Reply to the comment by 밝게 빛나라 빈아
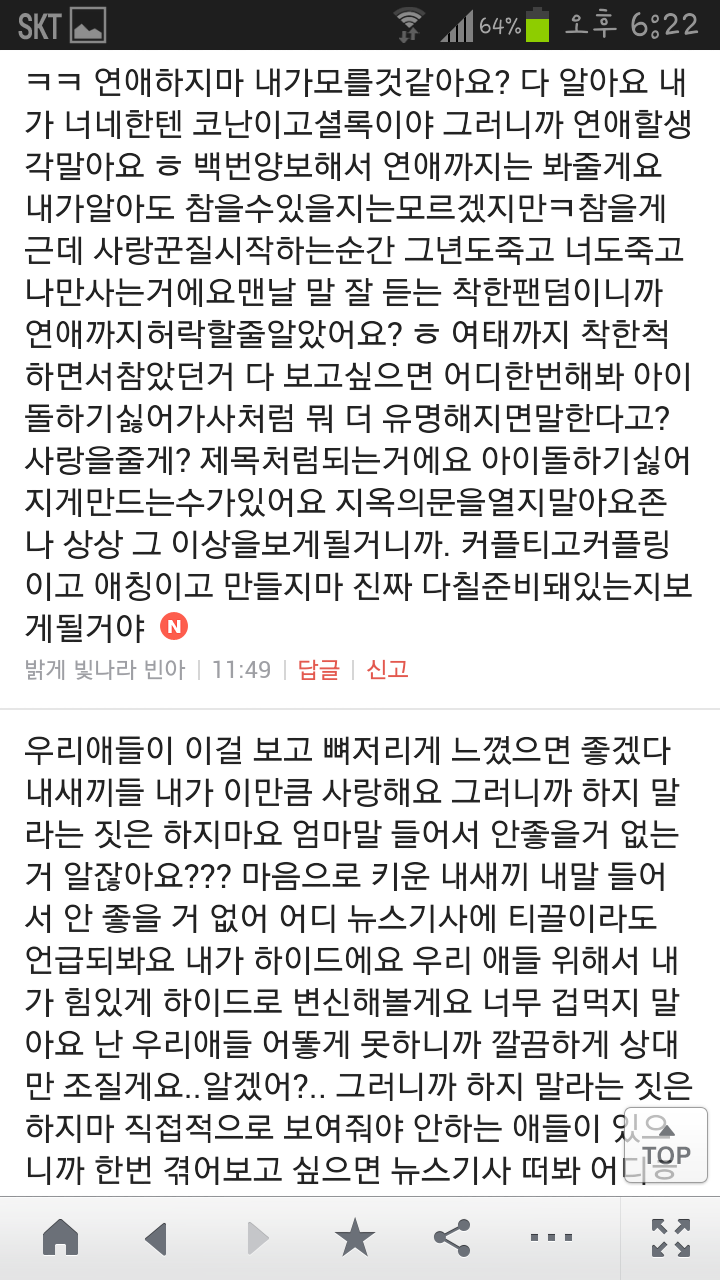720x1280 pixels. point(319,670)
